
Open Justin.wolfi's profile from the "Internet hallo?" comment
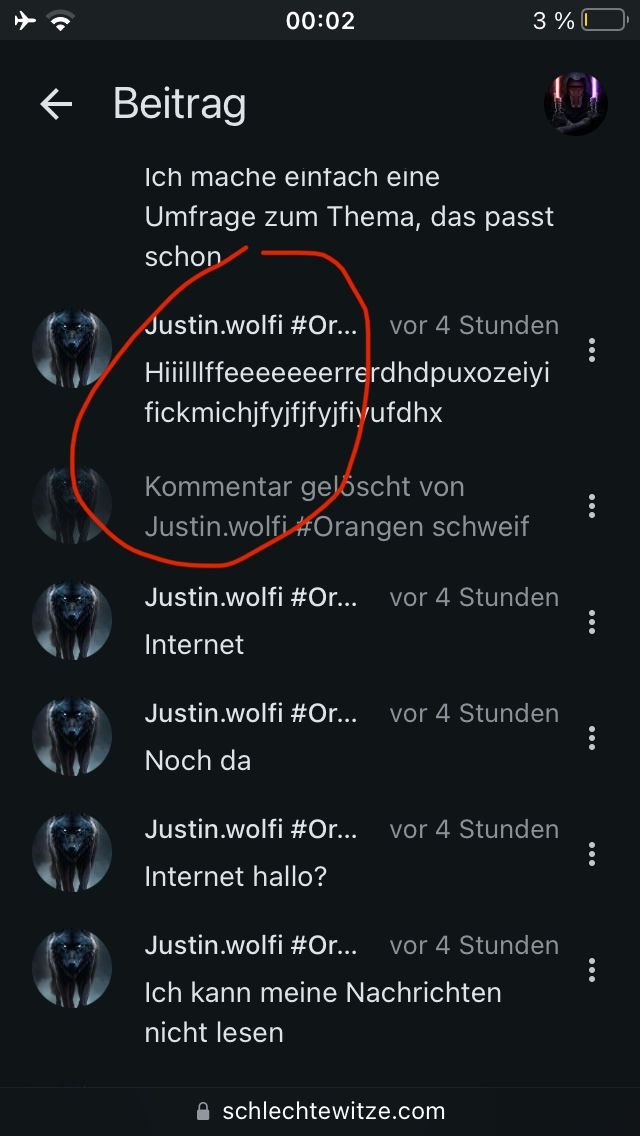point(250,829)
